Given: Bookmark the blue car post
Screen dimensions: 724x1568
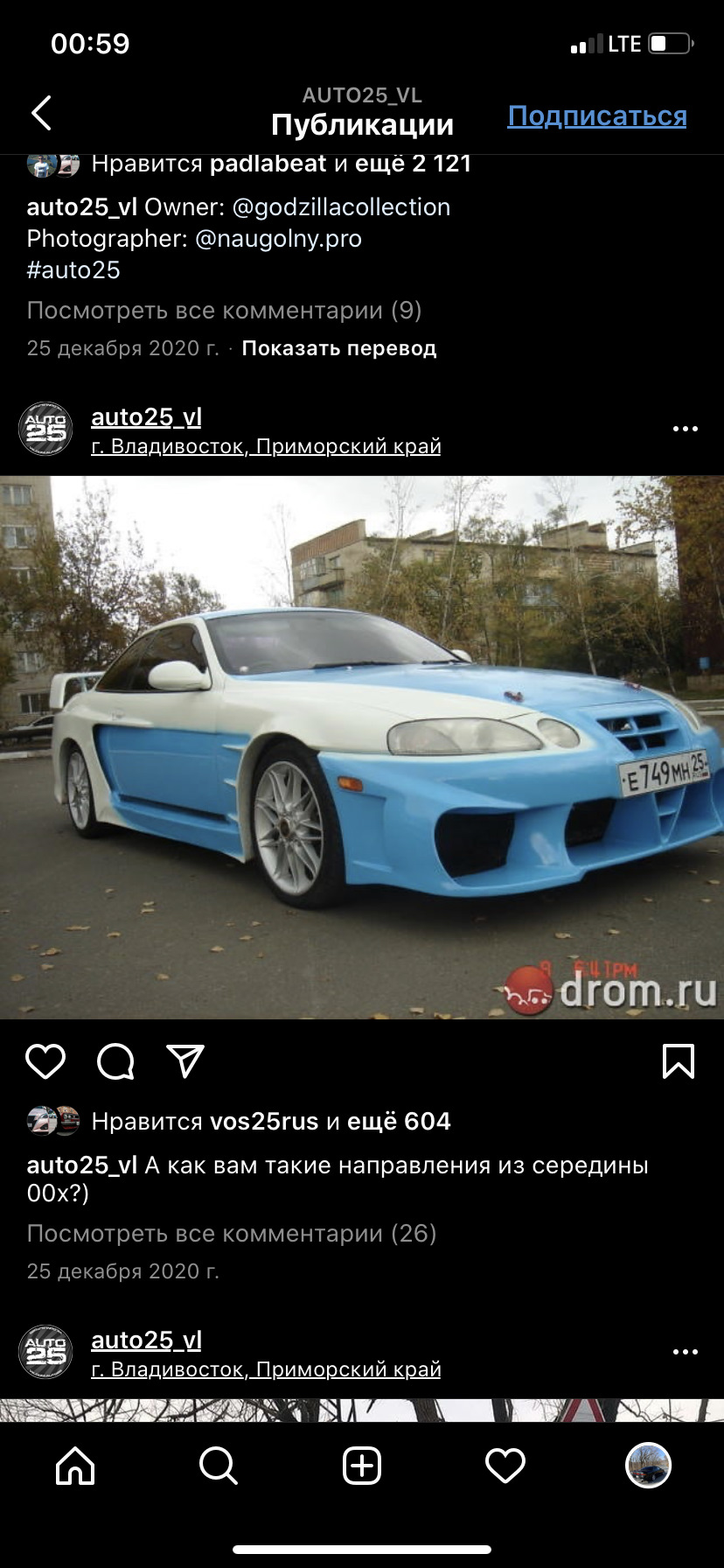Looking at the screenshot, I should (x=678, y=1061).
